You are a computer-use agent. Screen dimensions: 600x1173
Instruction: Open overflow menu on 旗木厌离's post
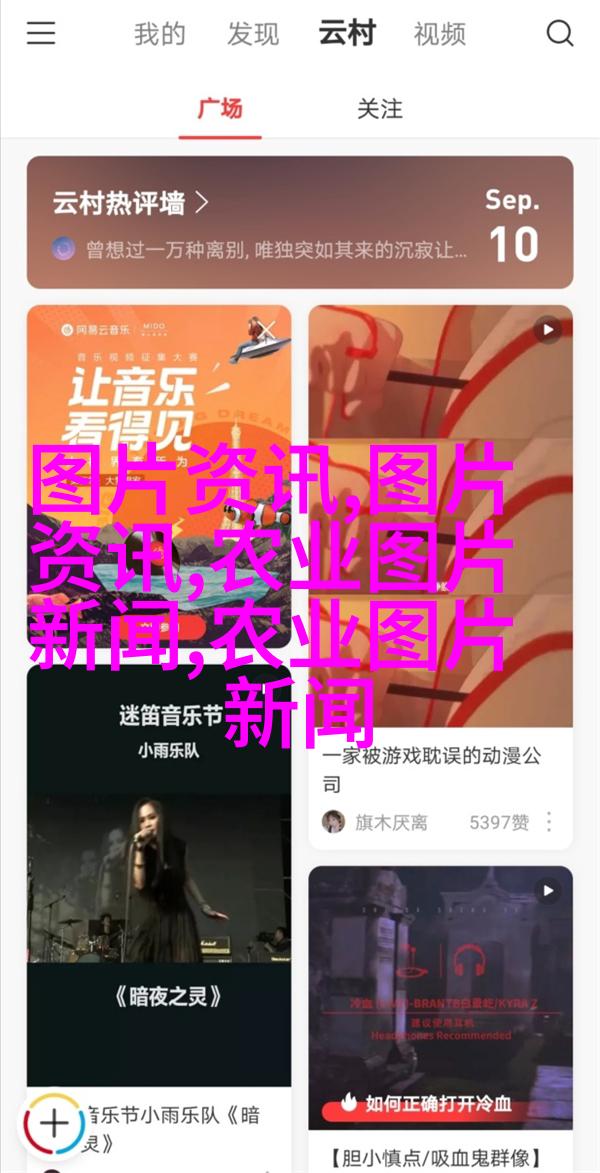point(549,822)
